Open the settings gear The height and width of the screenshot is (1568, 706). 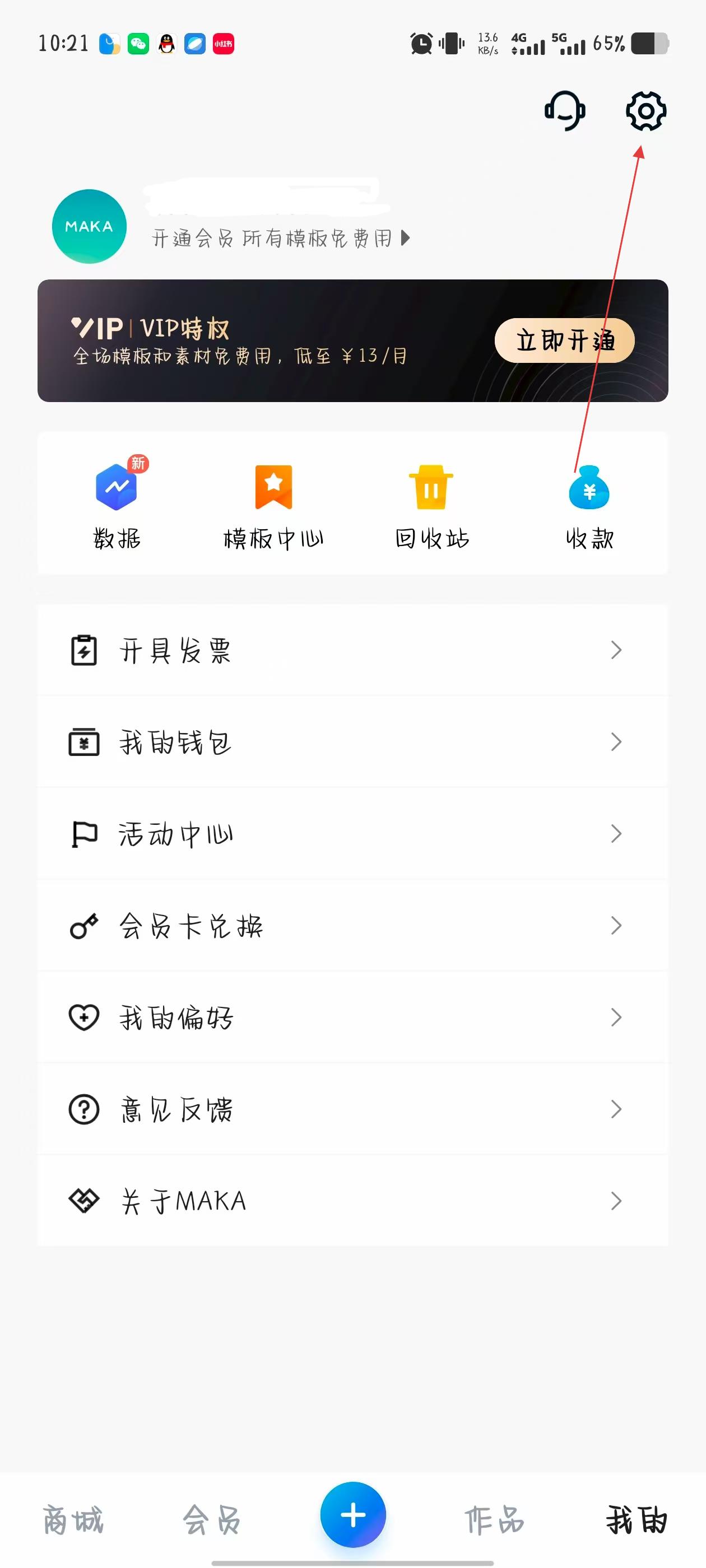pyautogui.click(x=645, y=111)
